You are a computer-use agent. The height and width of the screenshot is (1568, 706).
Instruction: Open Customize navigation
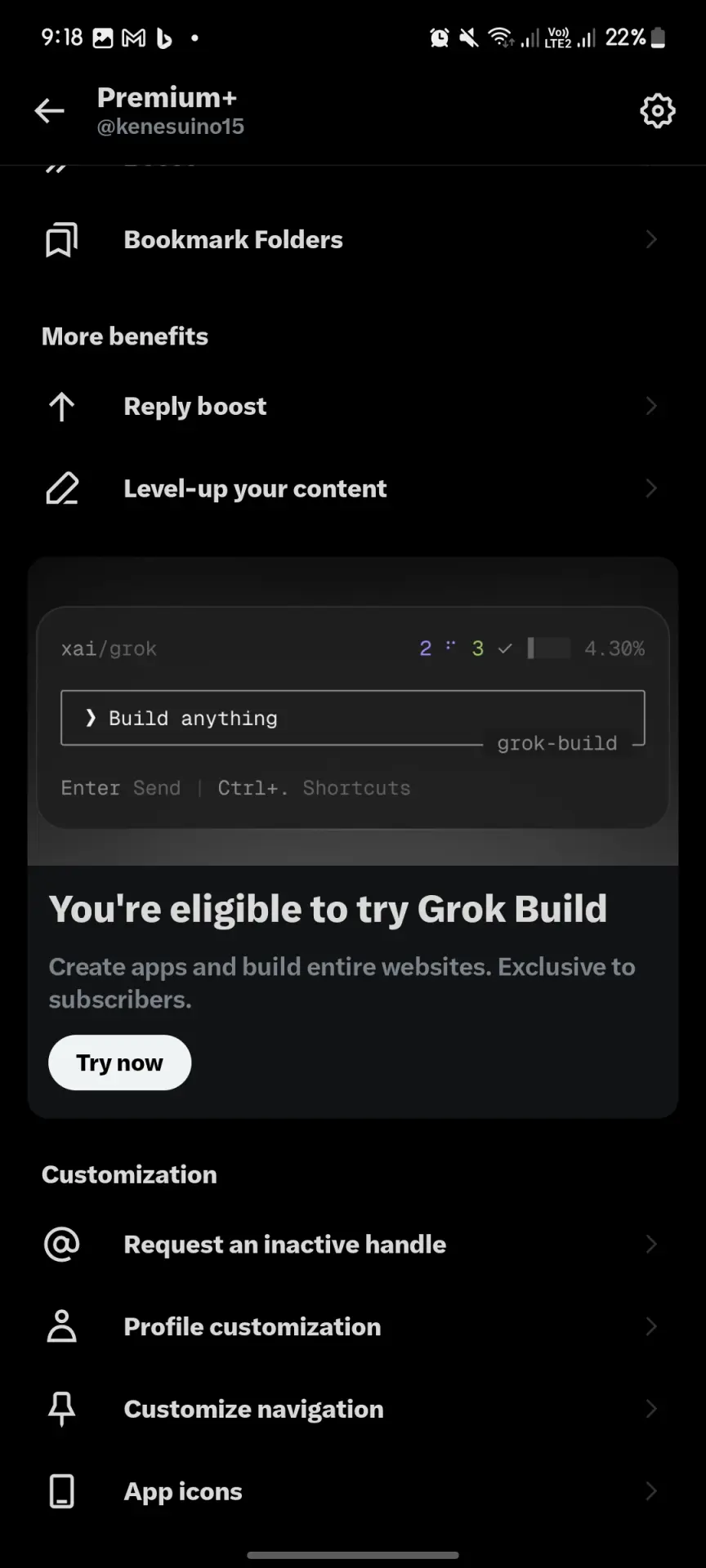pyautogui.click(x=353, y=1410)
